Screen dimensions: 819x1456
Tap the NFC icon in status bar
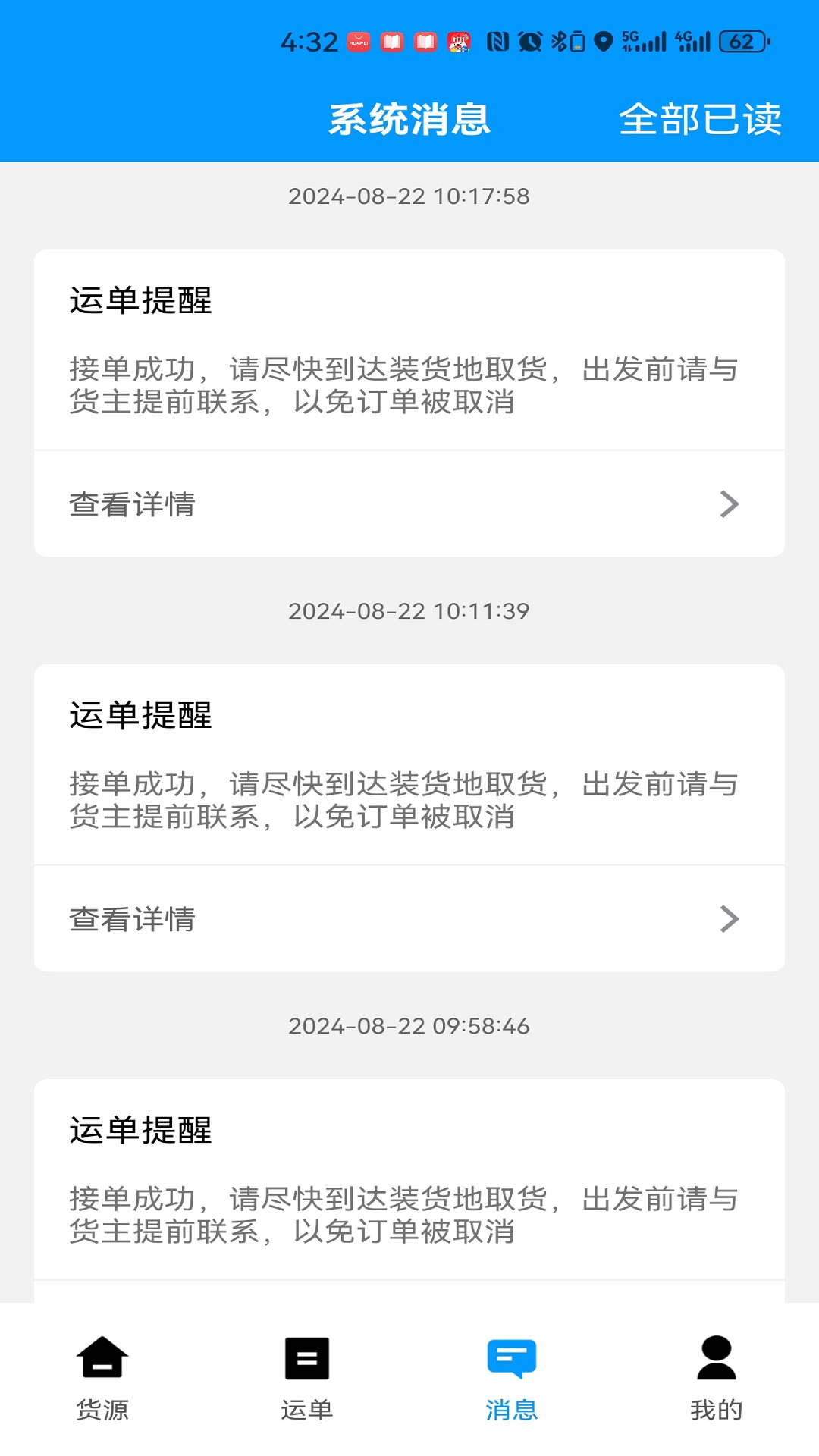497,42
